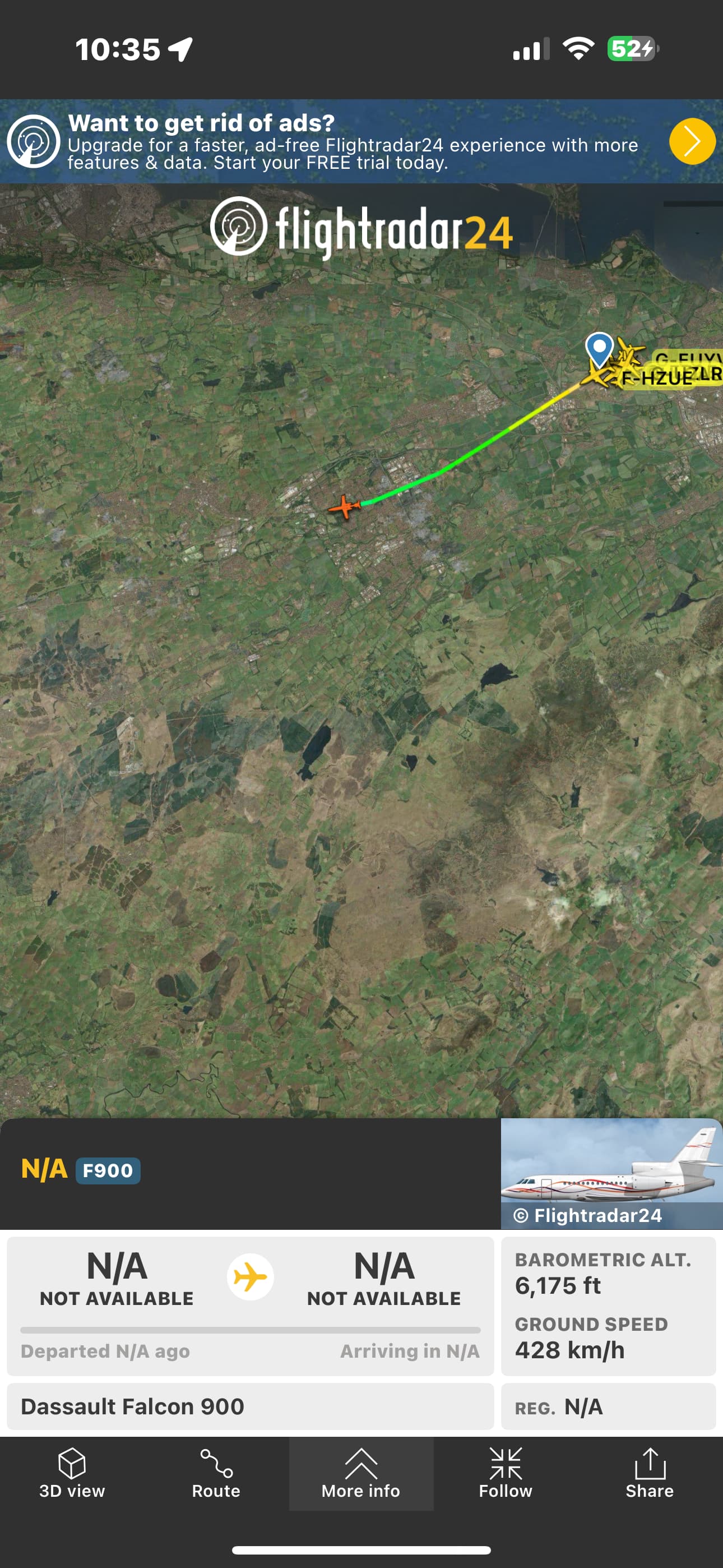The width and height of the screenshot is (723, 1568).
Task: Share this flight
Action: tap(650, 1473)
